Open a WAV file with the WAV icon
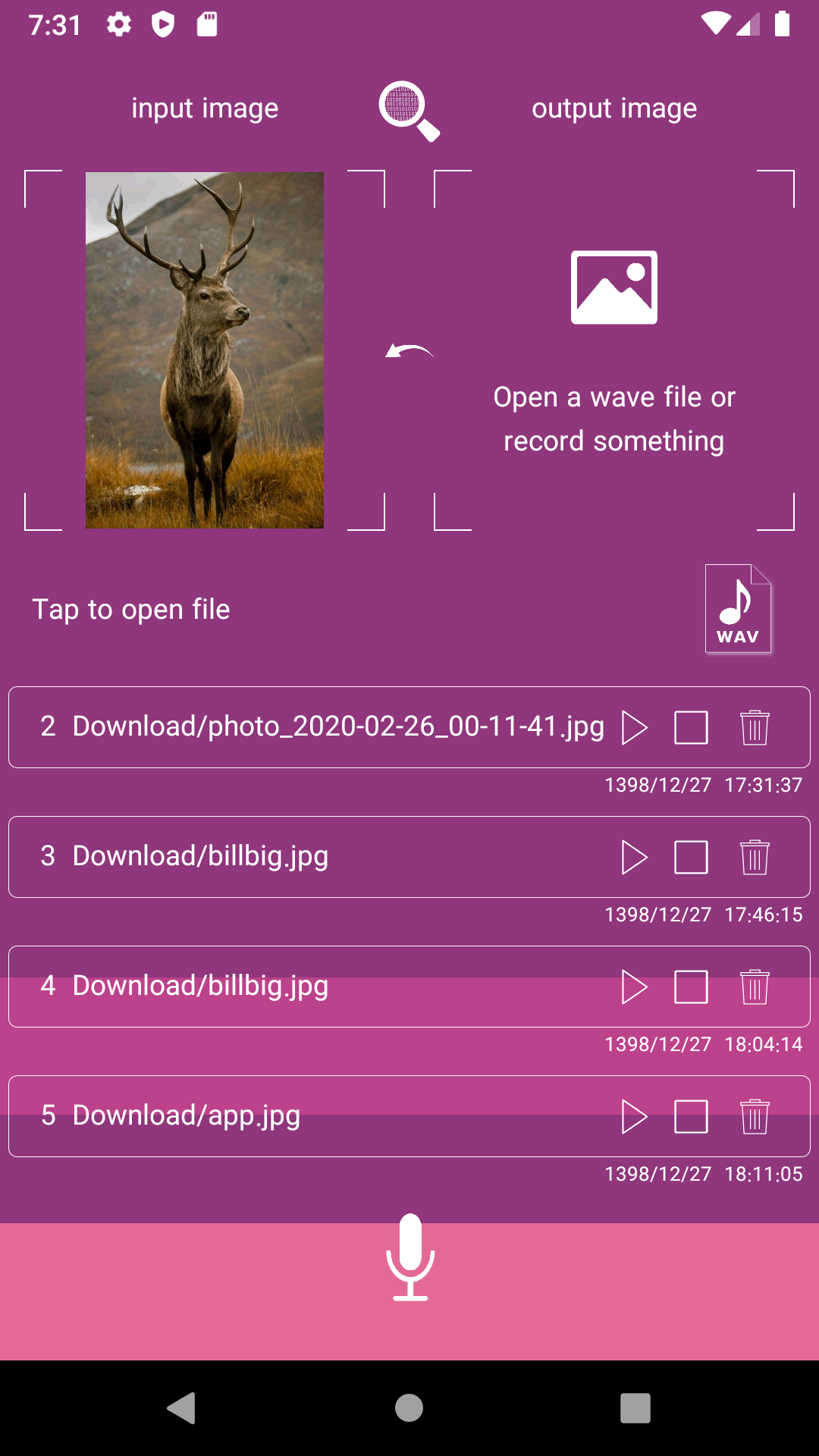This screenshot has width=819, height=1456. [738, 609]
